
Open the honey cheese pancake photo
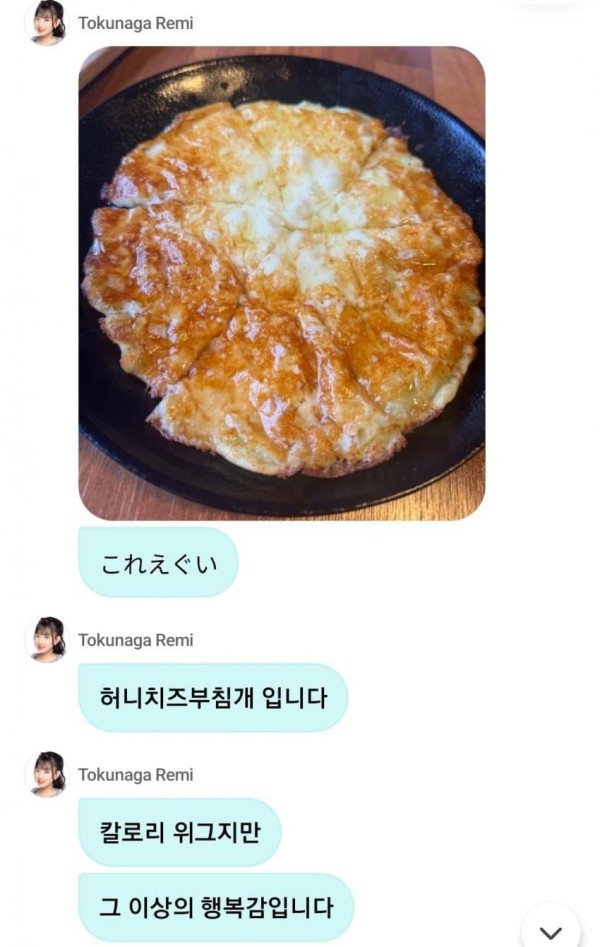point(282,283)
